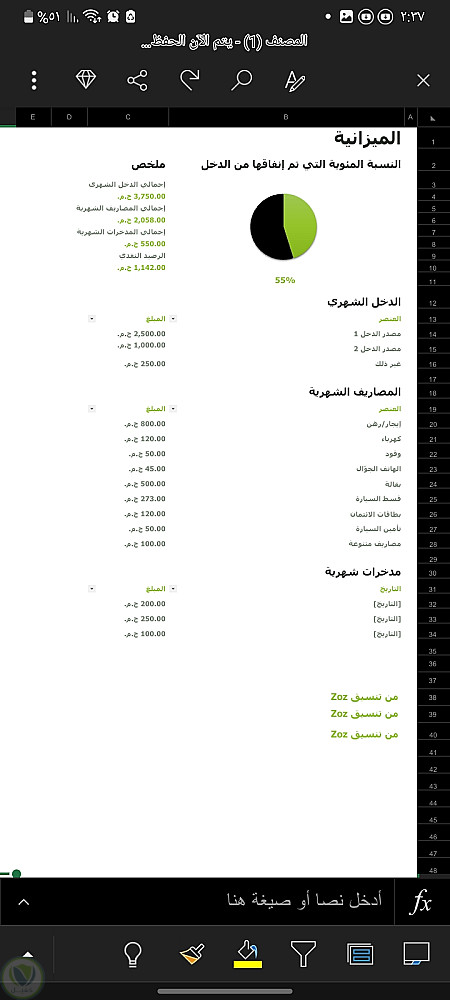Close the spreadsheet with the X
This screenshot has height=1000, width=450.
423,80
